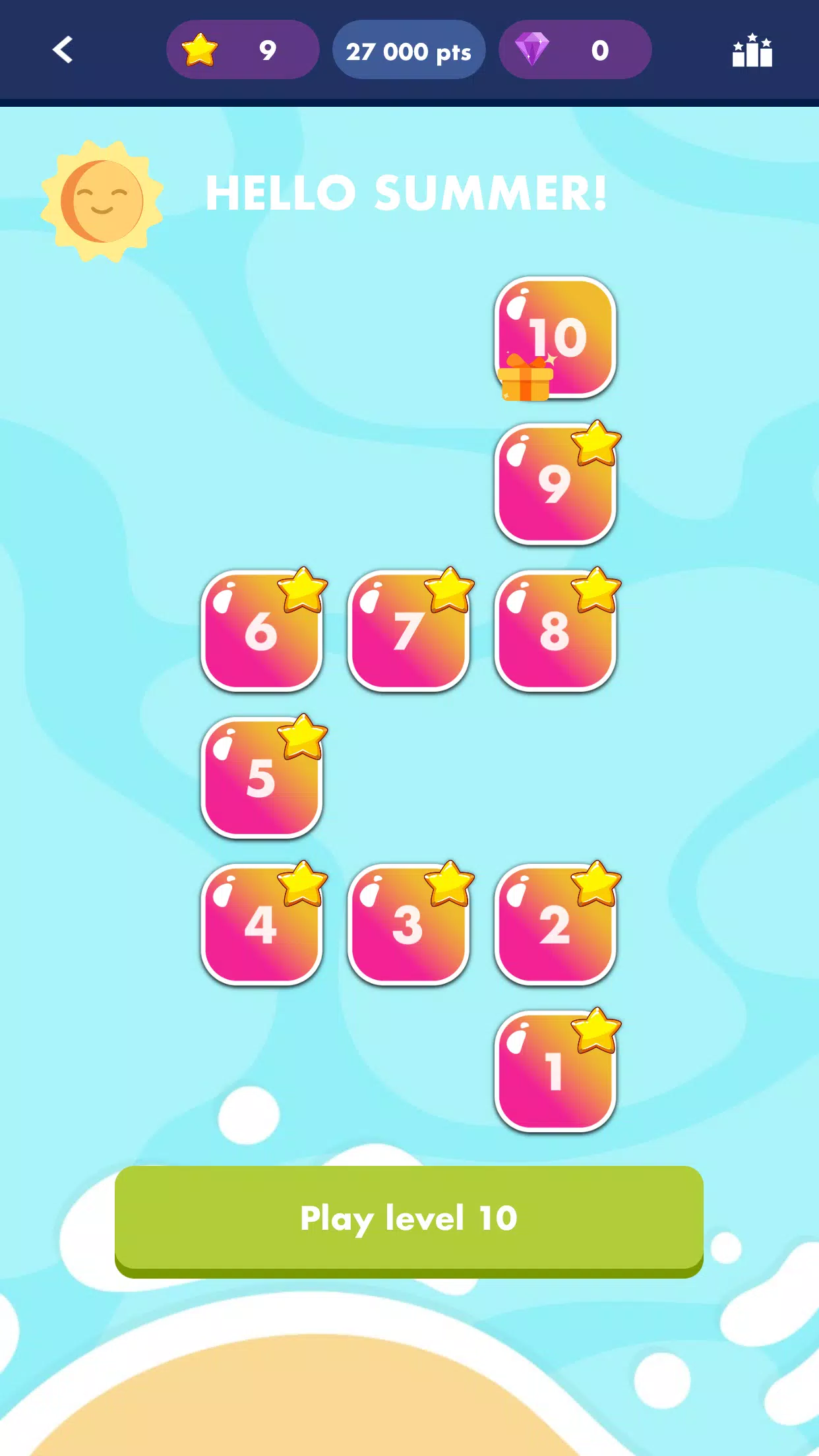Go back using the top arrow
Screen dimensions: 819x1456
63,50
